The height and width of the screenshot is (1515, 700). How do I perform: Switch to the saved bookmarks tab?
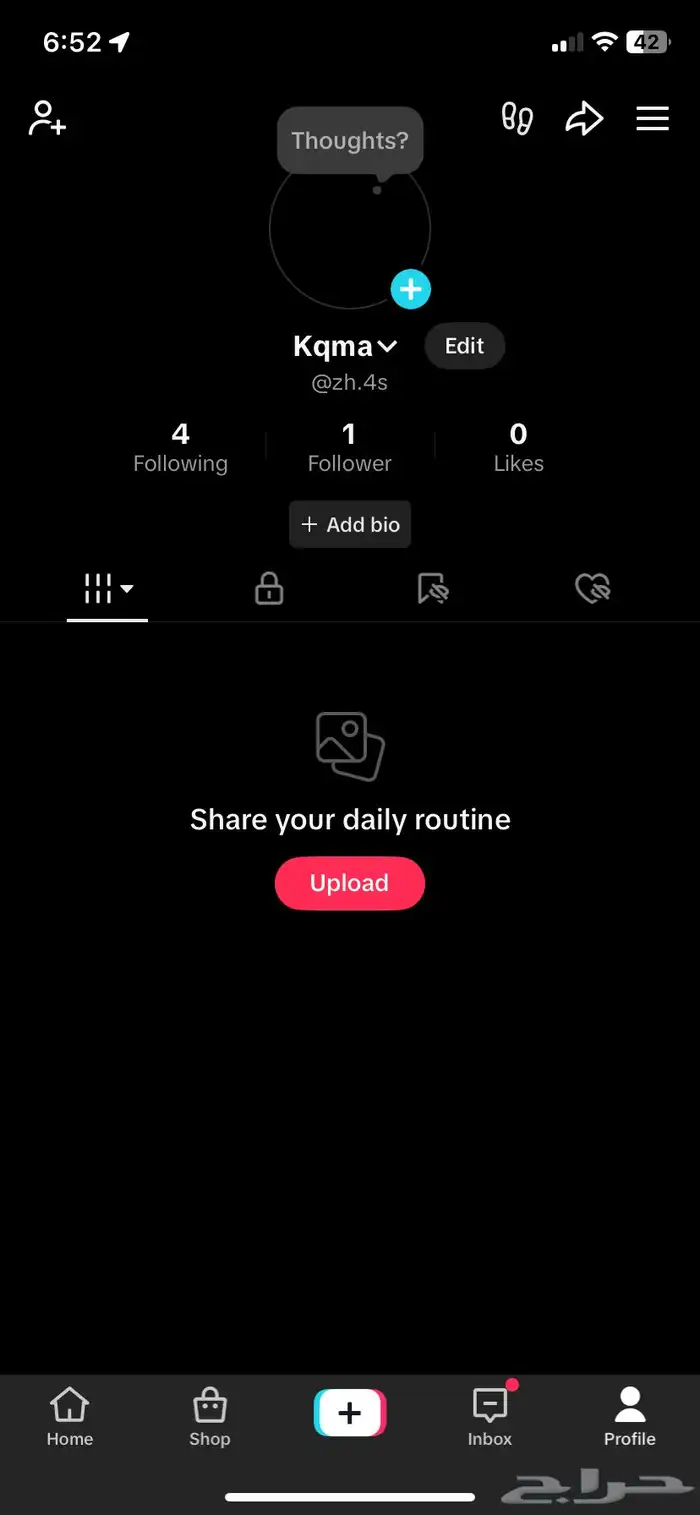(432, 590)
